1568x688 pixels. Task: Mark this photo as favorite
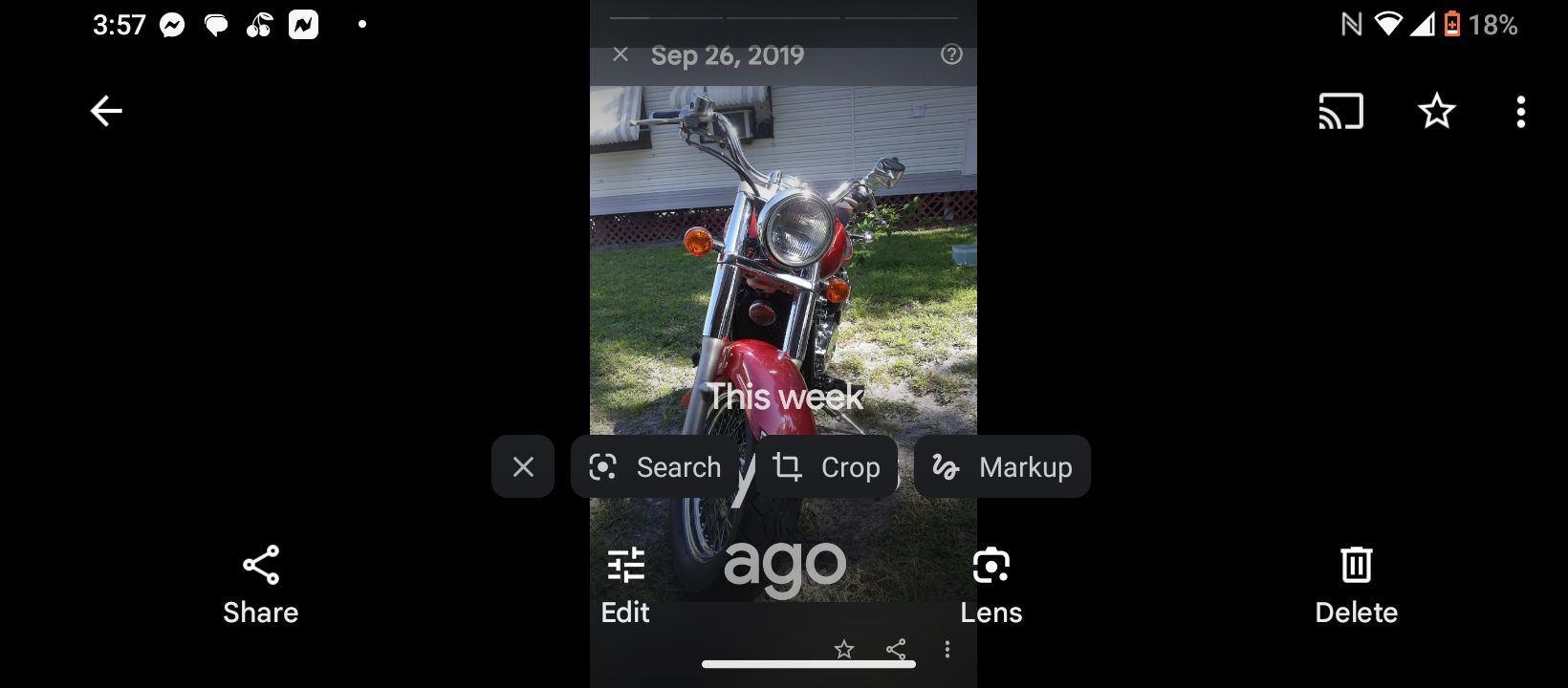tap(1436, 112)
